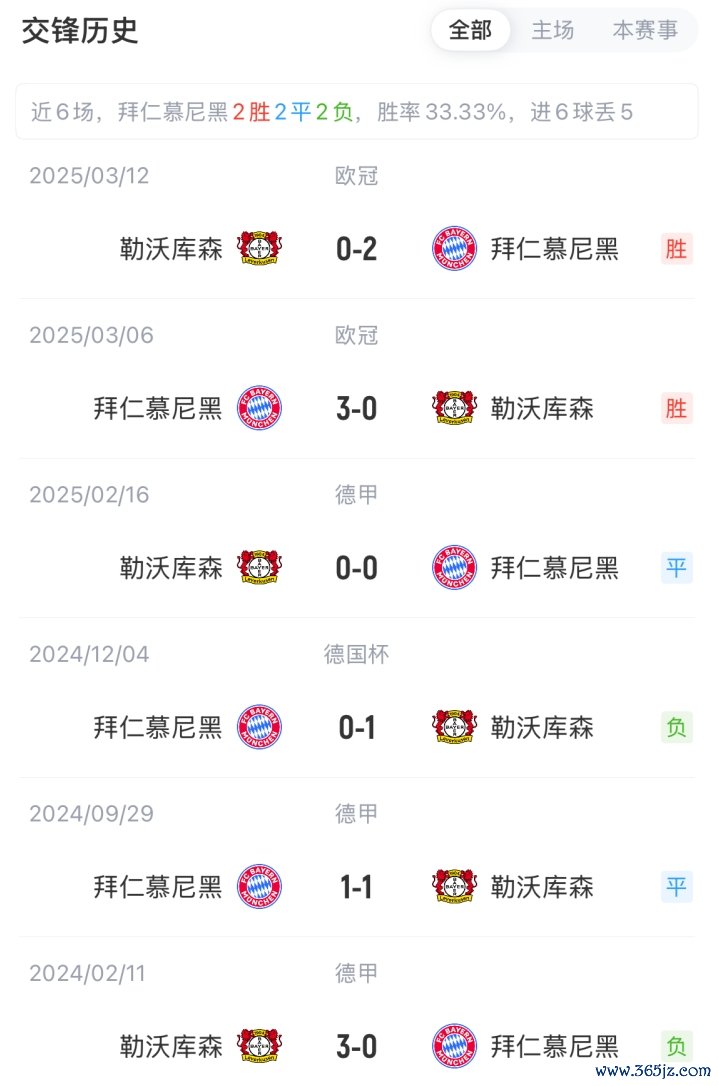Open the 2024/02/11 德甲 match, score 3-0
This screenshot has width=718, height=1086.
pos(357,1046)
